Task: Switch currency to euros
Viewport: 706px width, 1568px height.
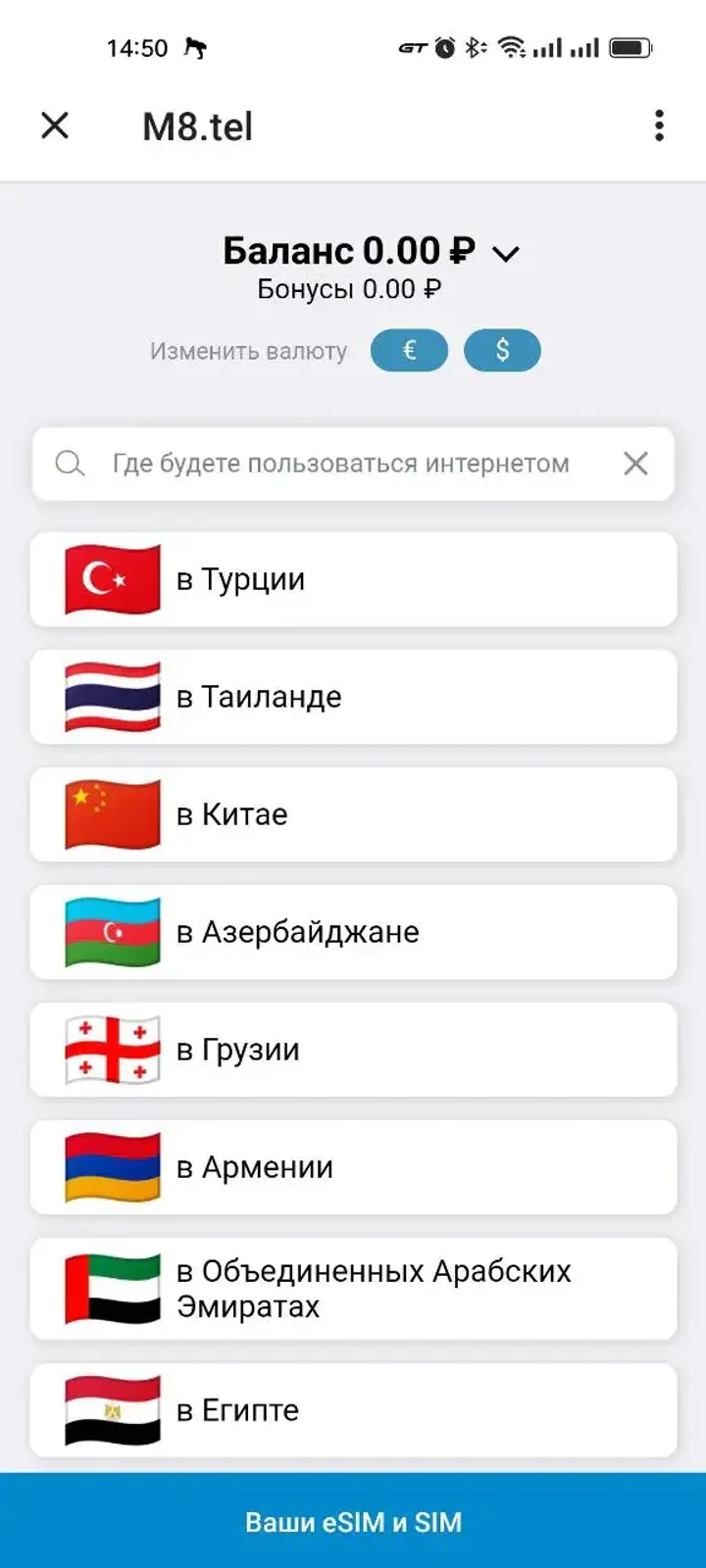Action: (409, 350)
